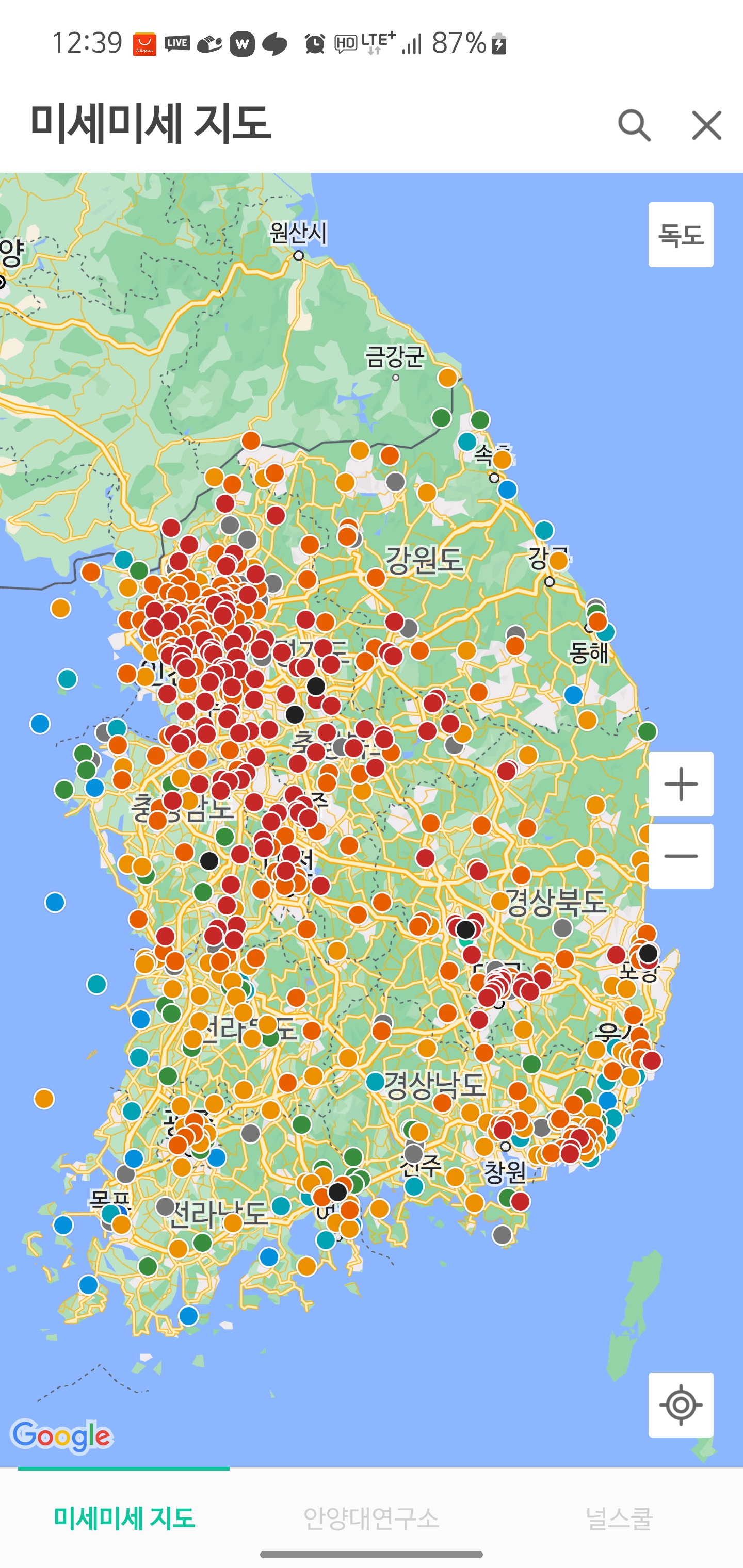
Task: Jump to 독도 on the map
Action: tap(681, 234)
